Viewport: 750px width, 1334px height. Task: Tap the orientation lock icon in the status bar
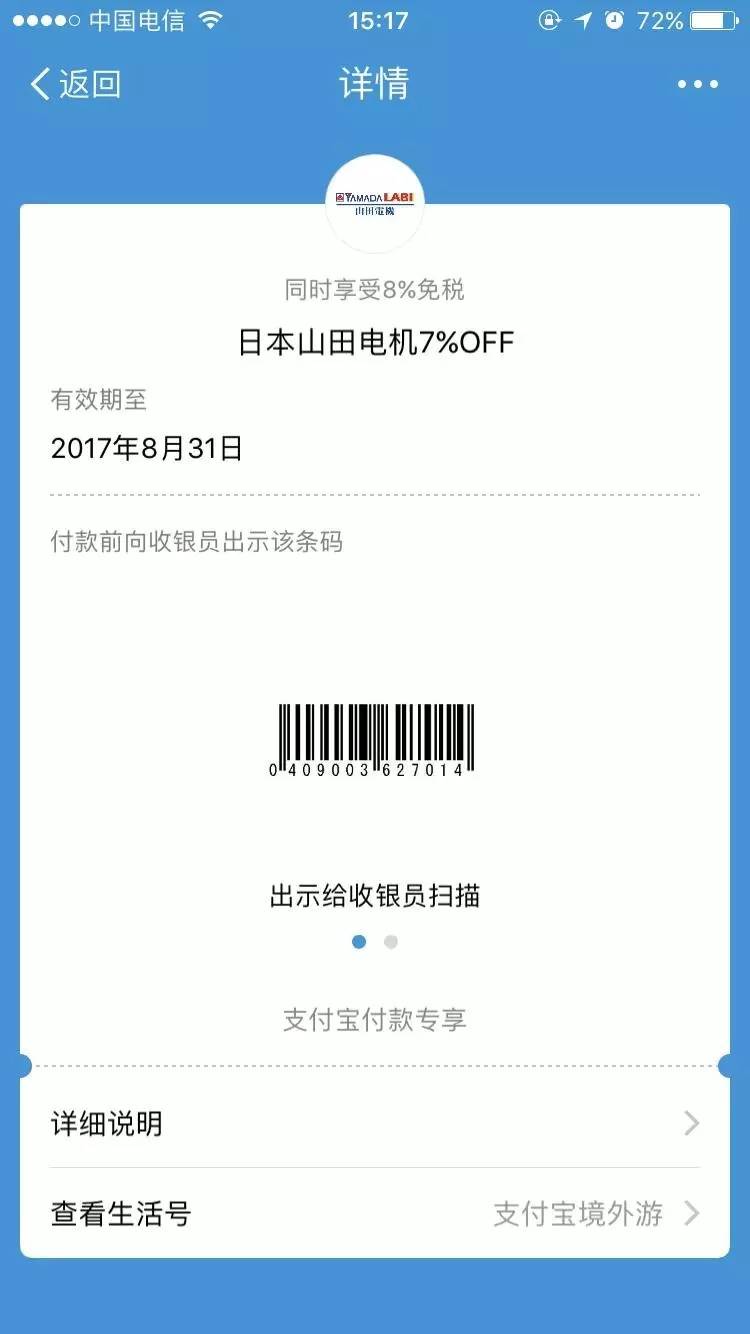(549, 19)
